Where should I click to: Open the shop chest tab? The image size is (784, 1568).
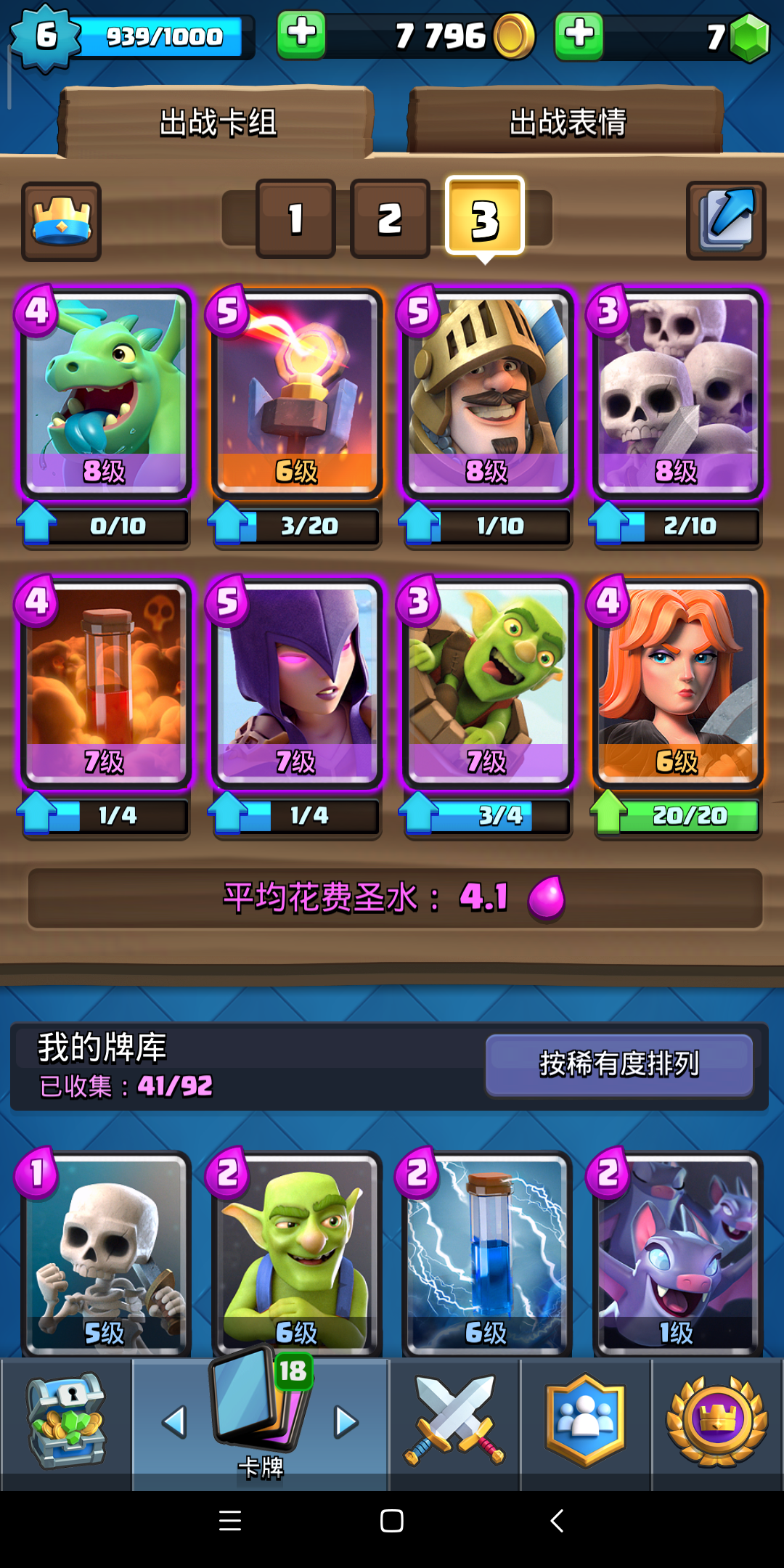coord(66,1421)
